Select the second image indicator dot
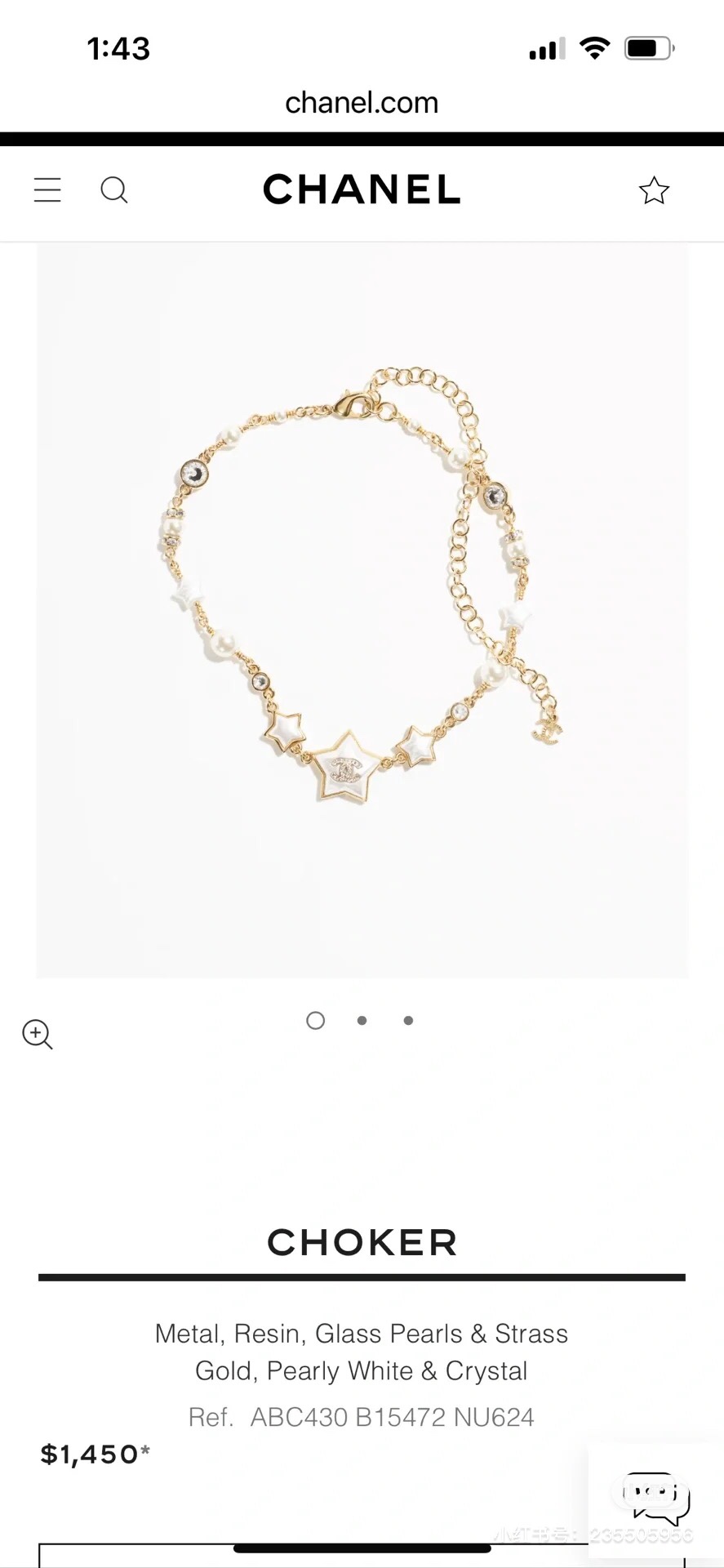Screen dimensions: 724x1568 [362, 1020]
